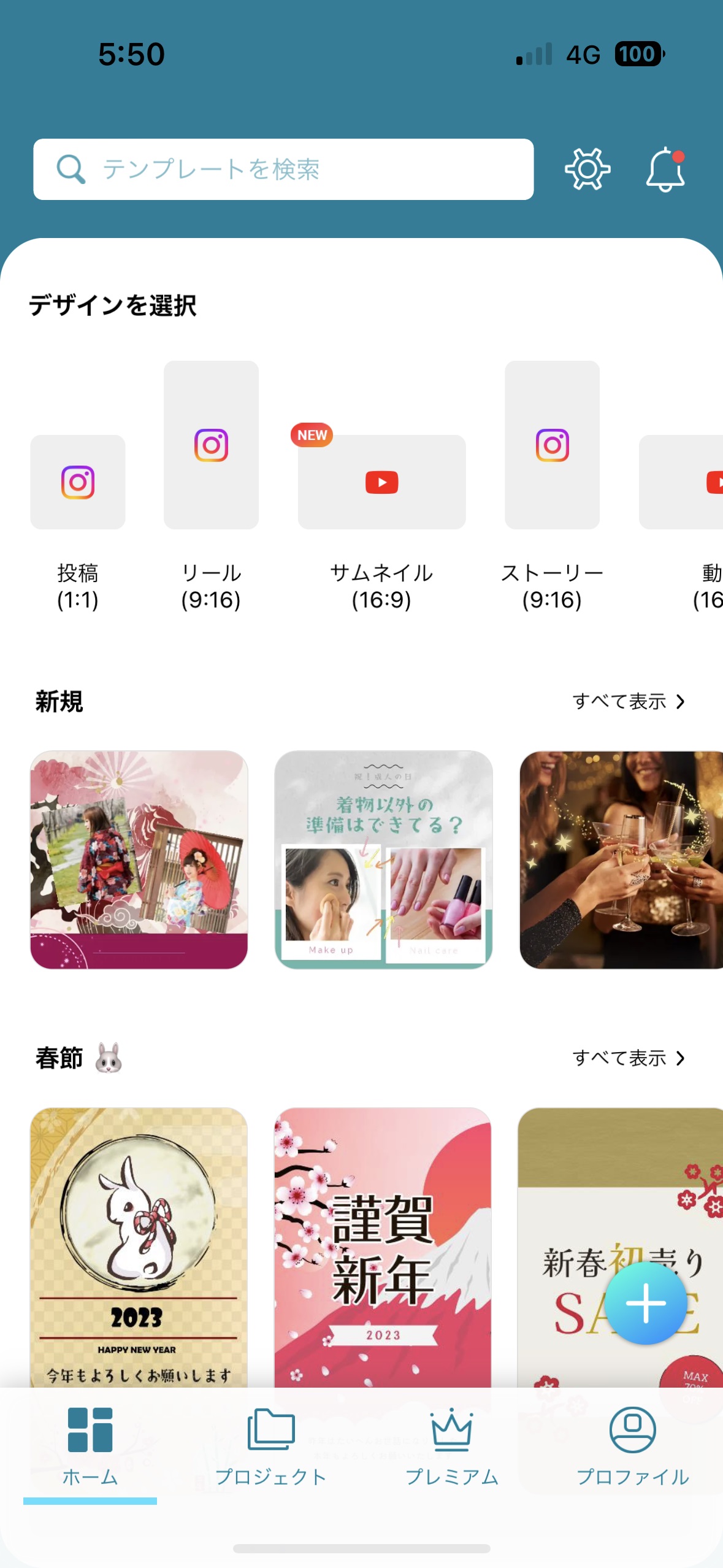Screen dimensions: 723x1568
Task: Create a new design with plus button
Action: click(646, 1304)
